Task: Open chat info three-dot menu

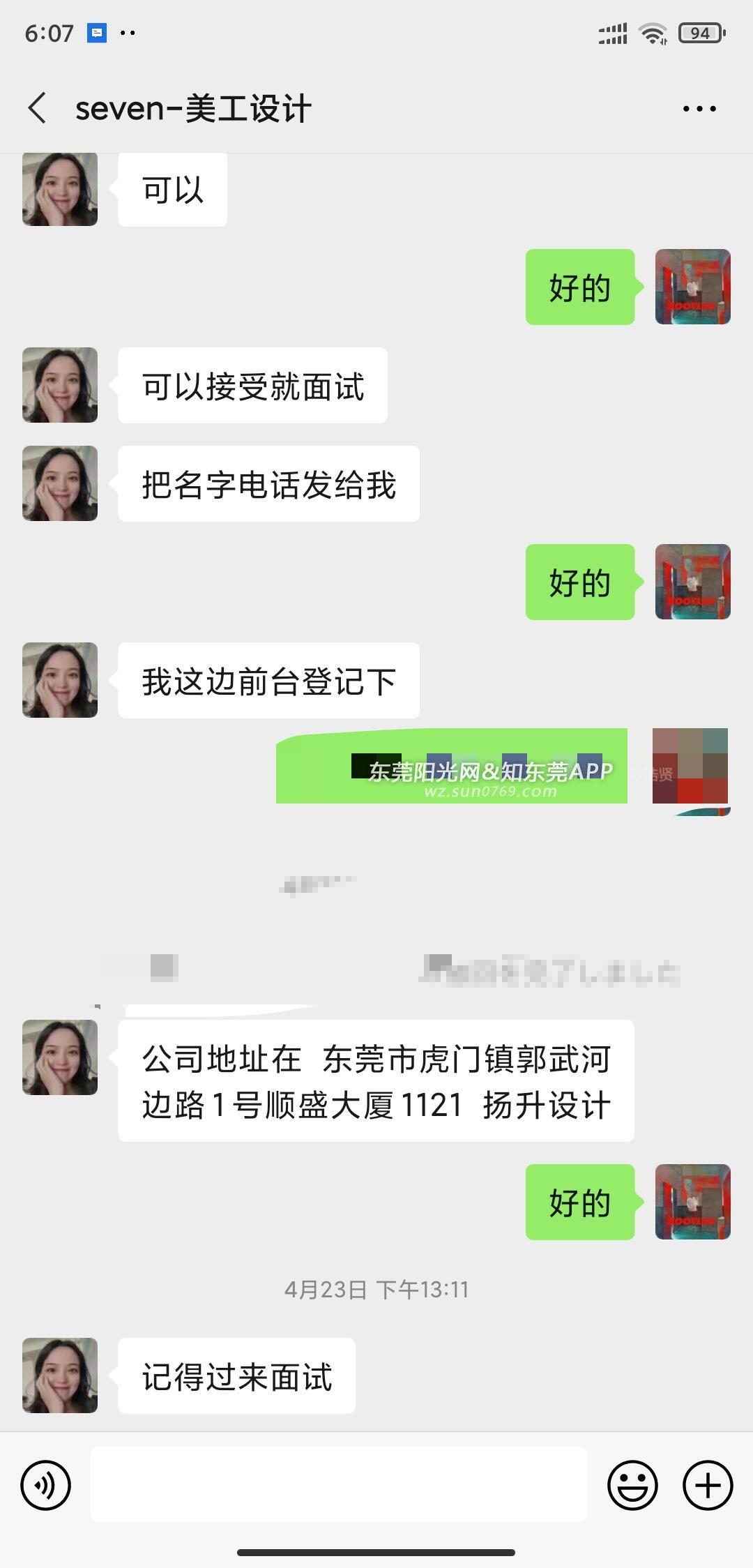Action: pyautogui.click(x=699, y=108)
